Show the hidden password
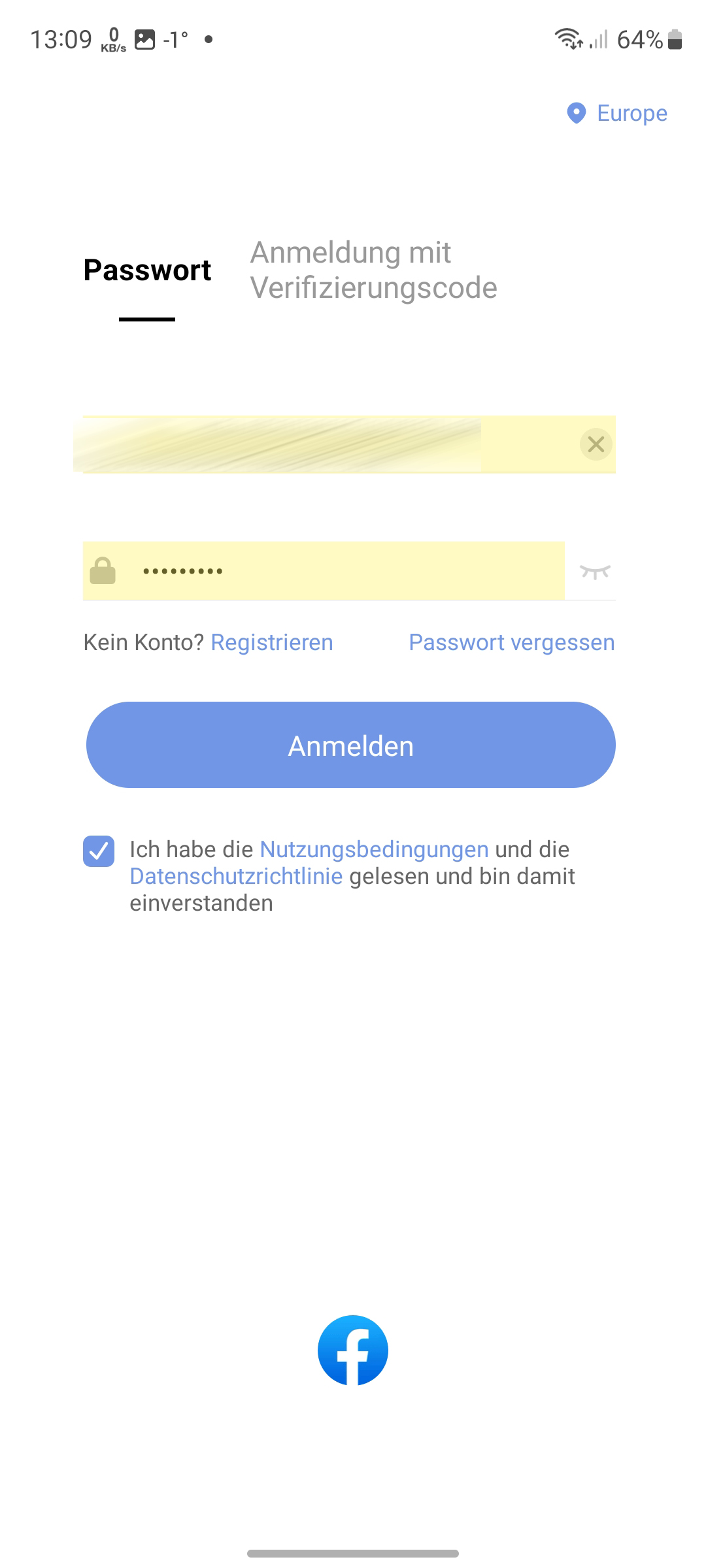The image size is (706, 1568). point(595,572)
